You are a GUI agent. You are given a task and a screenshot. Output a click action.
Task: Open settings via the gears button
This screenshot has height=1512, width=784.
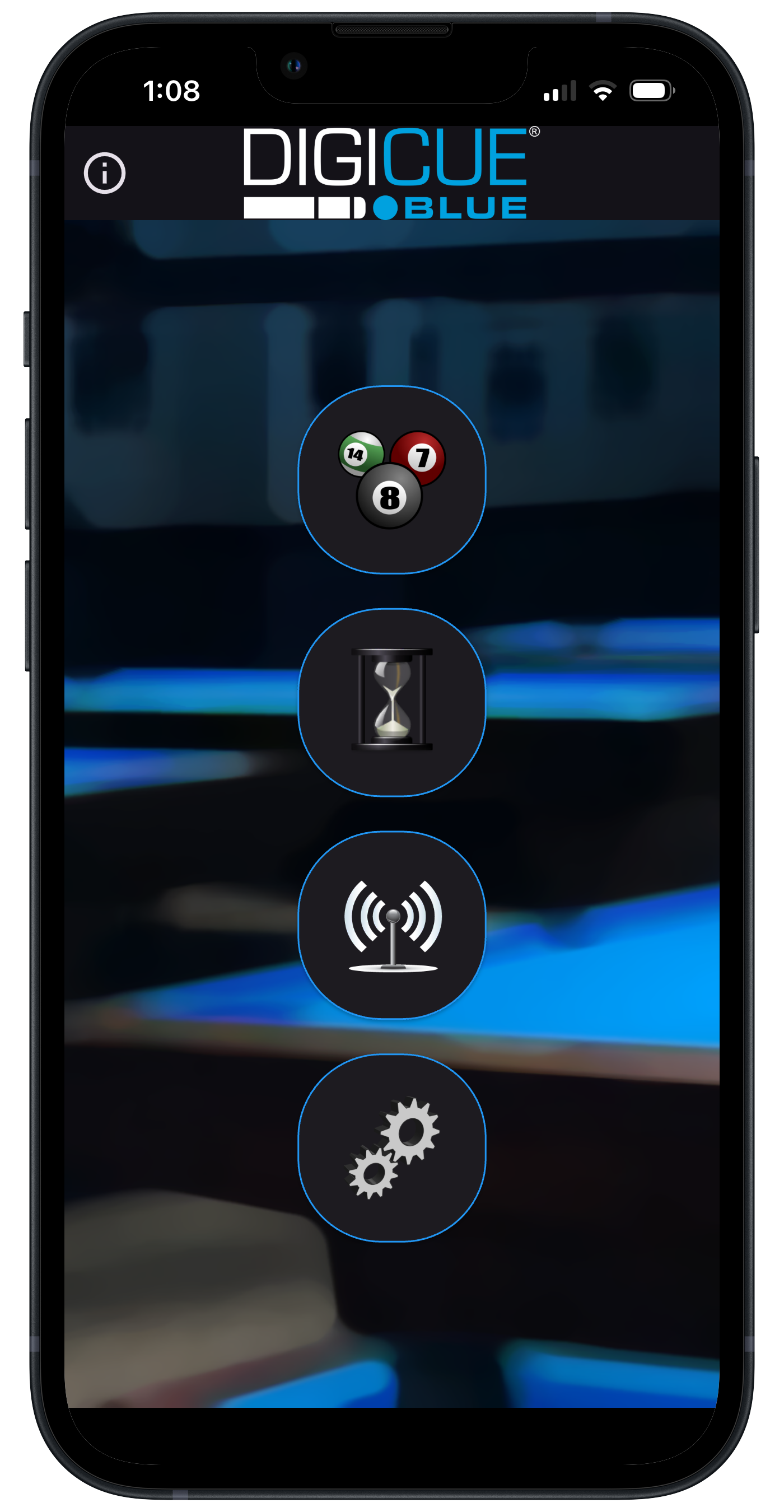(391, 1147)
